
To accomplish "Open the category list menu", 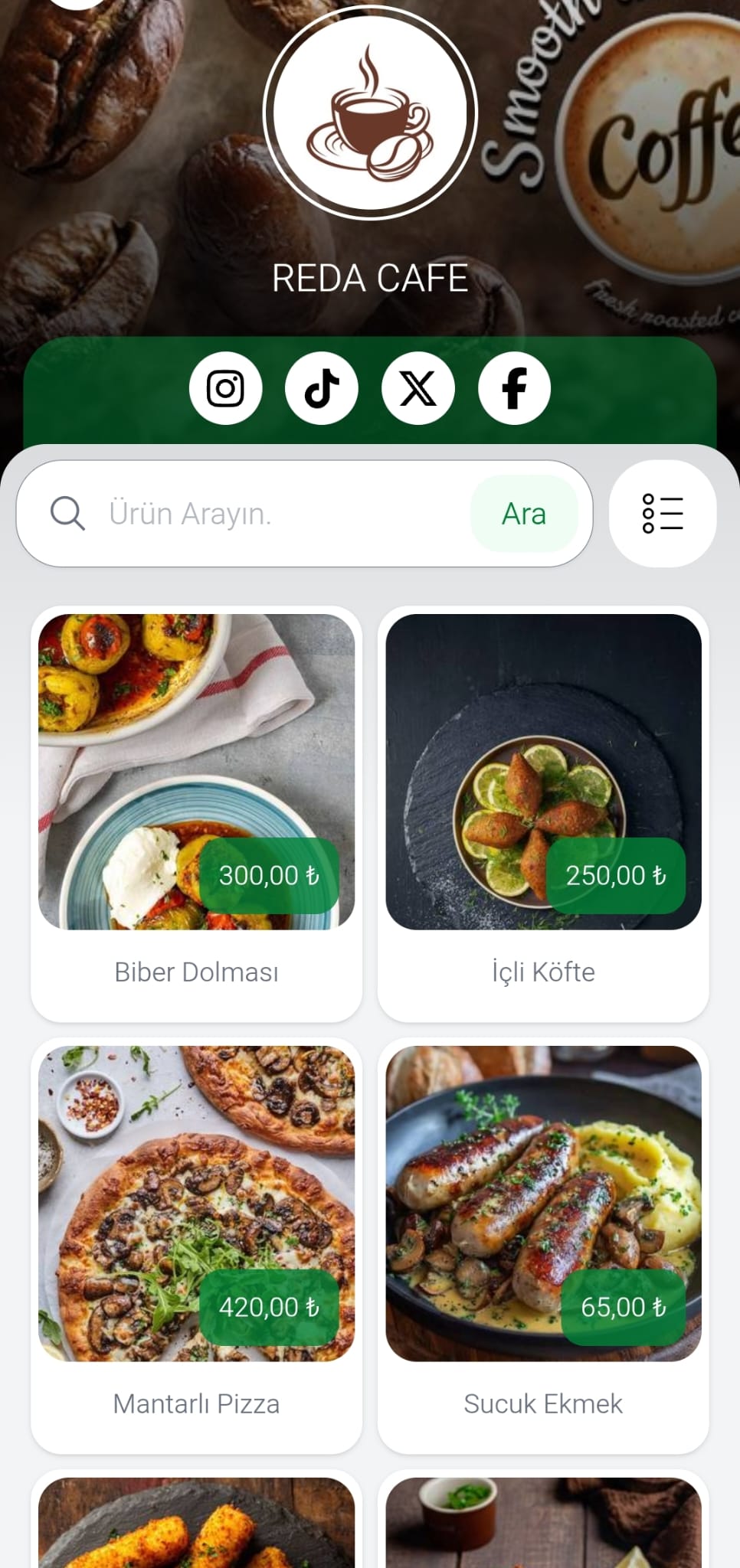I will 662,513.
